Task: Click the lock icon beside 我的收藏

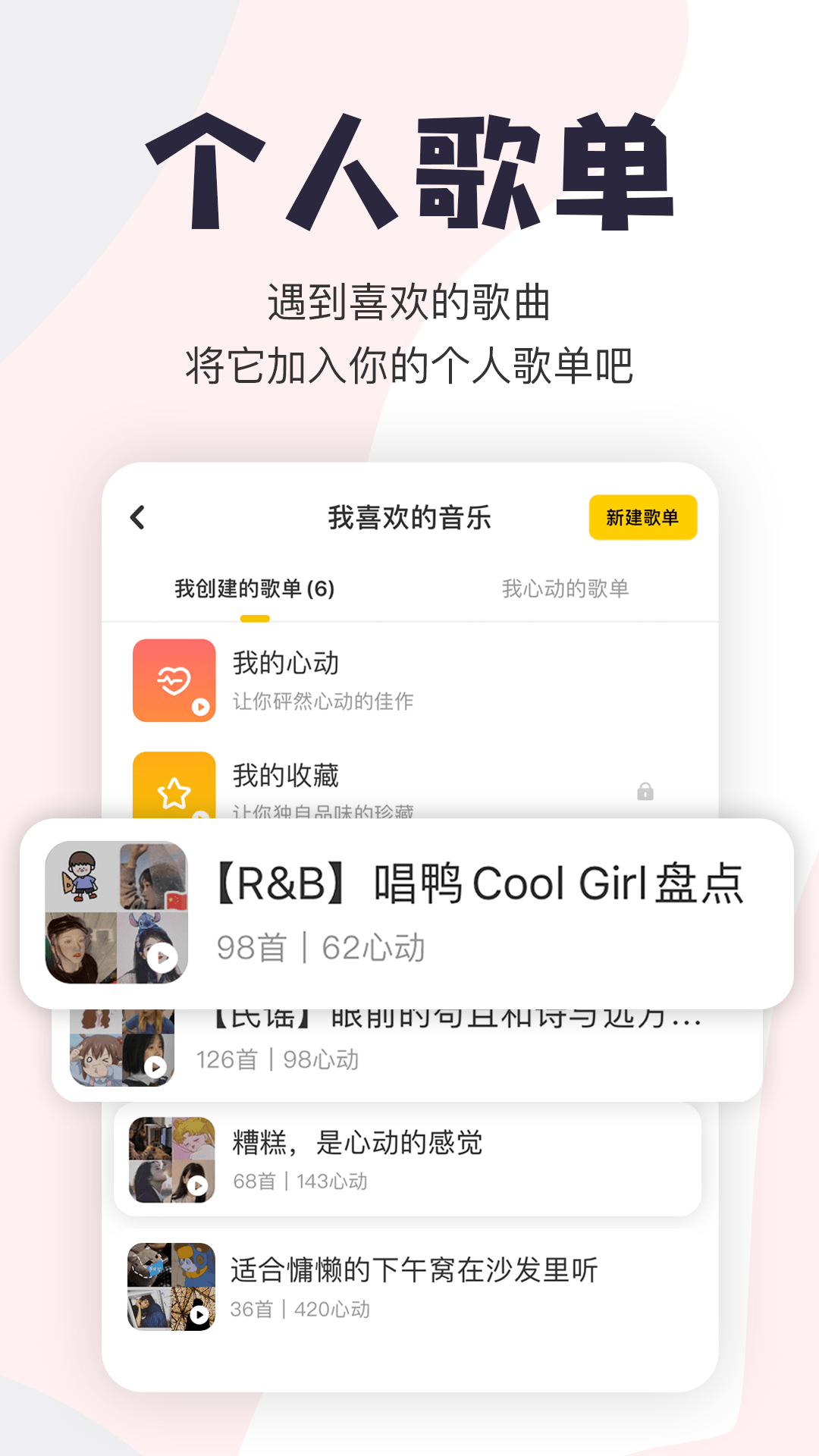Action: click(x=645, y=792)
